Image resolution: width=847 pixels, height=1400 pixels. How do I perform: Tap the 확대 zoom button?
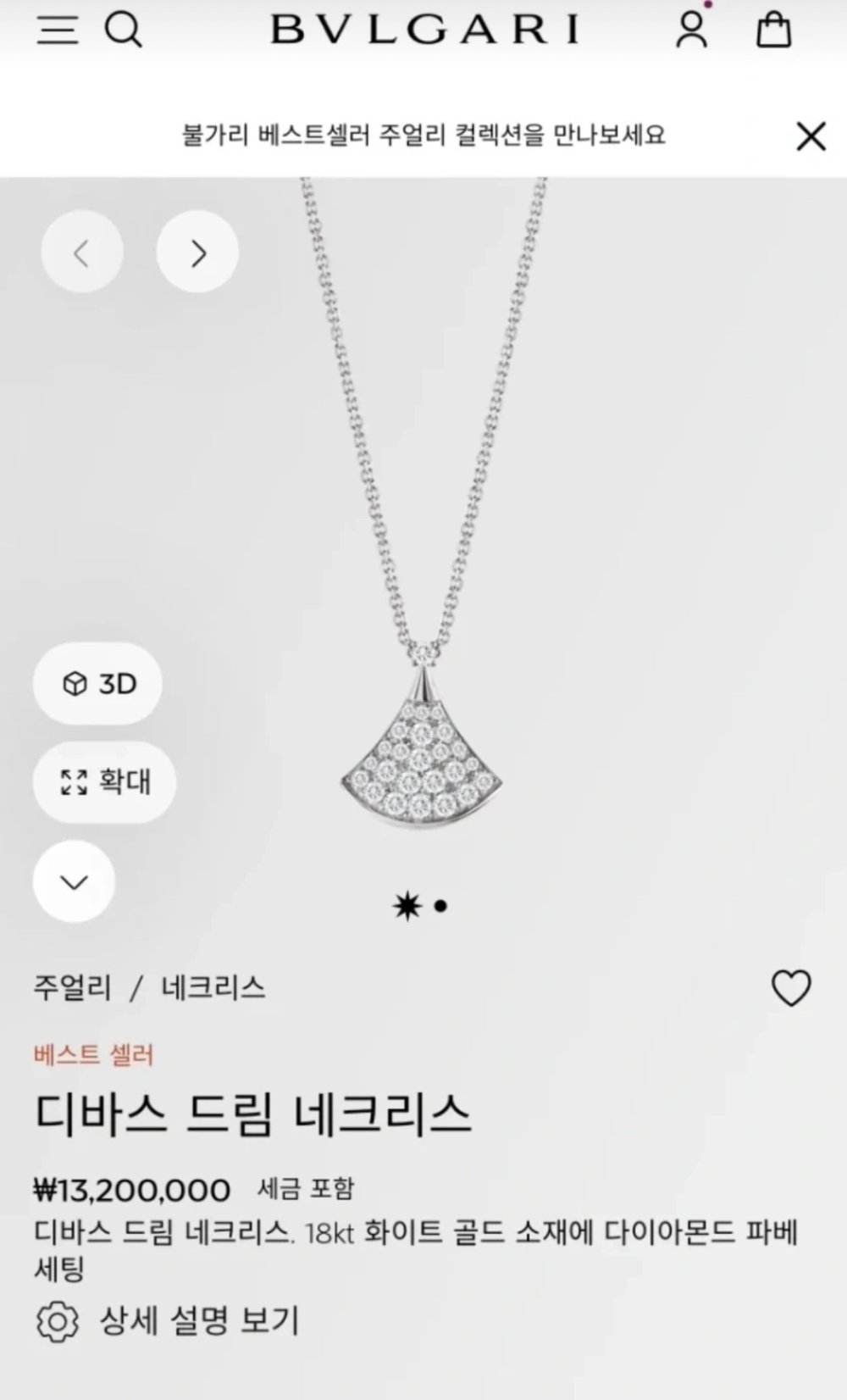tap(104, 782)
